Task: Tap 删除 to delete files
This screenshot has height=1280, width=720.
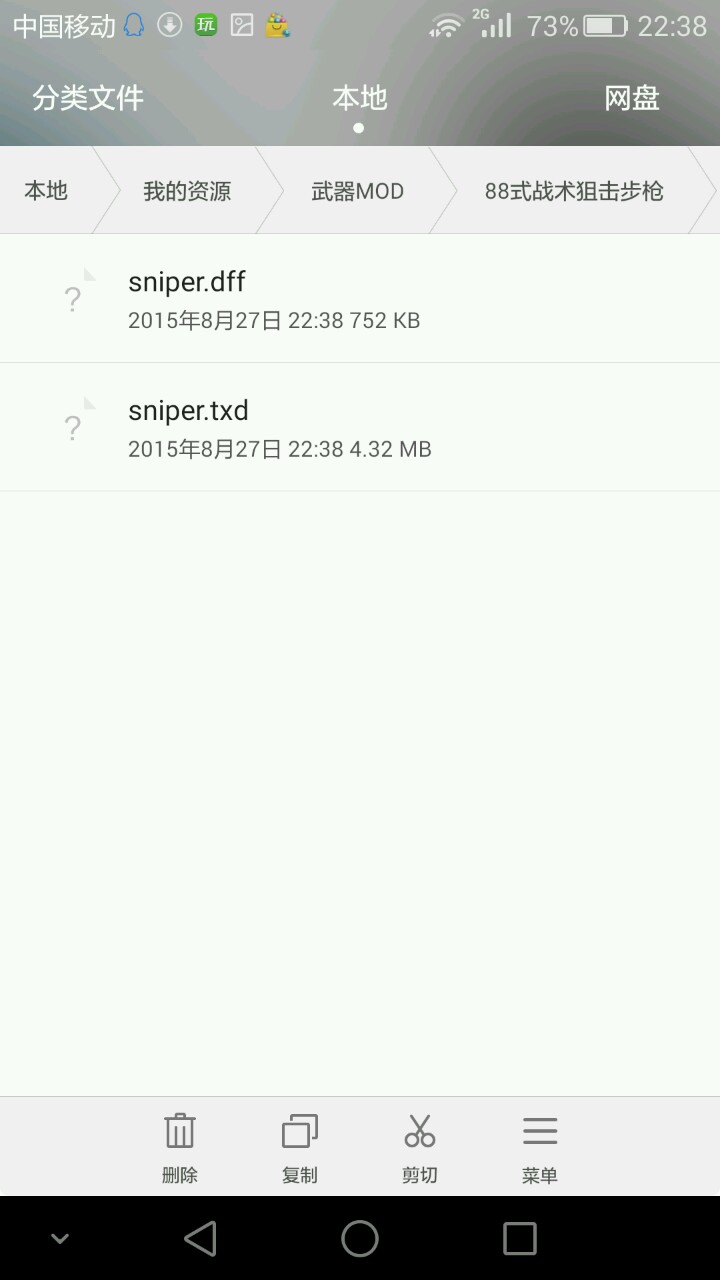Action: coord(180,1146)
